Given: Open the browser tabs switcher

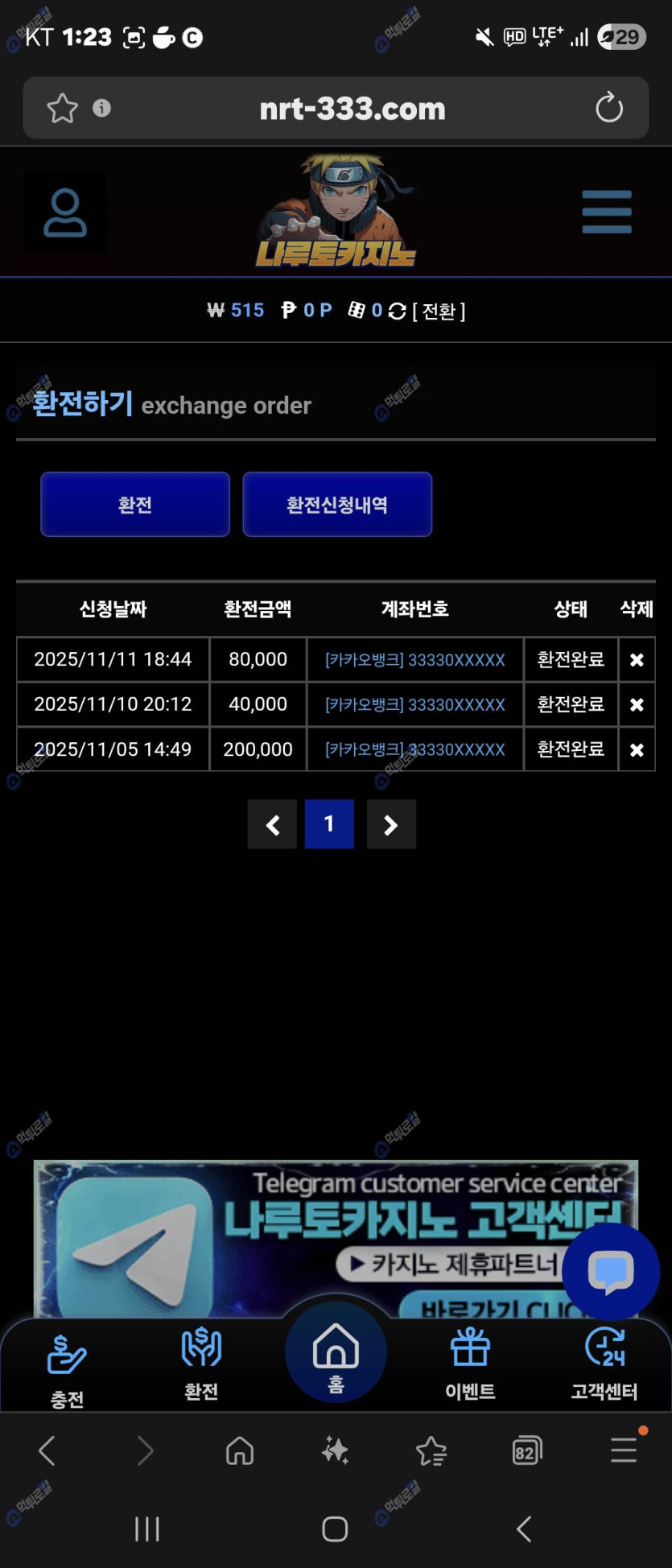Looking at the screenshot, I should coord(526,1450).
